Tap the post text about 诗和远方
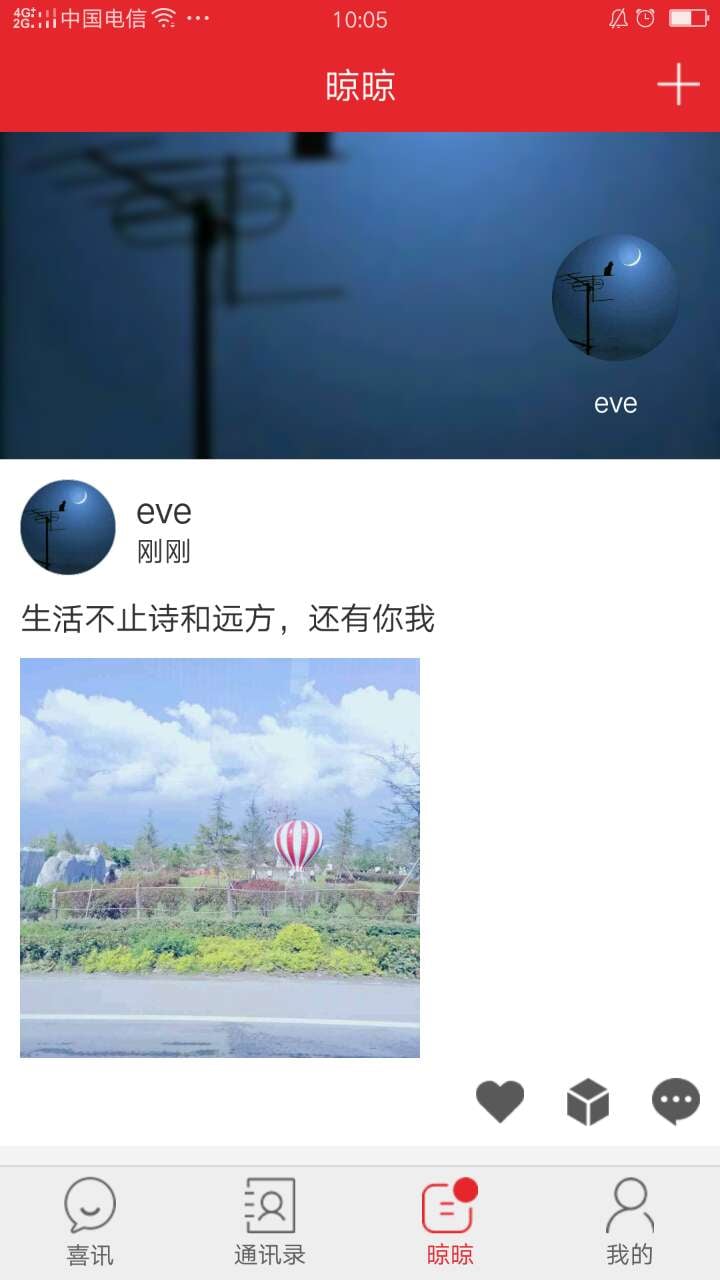Image resolution: width=720 pixels, height=1280 pixels. pos(228,620)
